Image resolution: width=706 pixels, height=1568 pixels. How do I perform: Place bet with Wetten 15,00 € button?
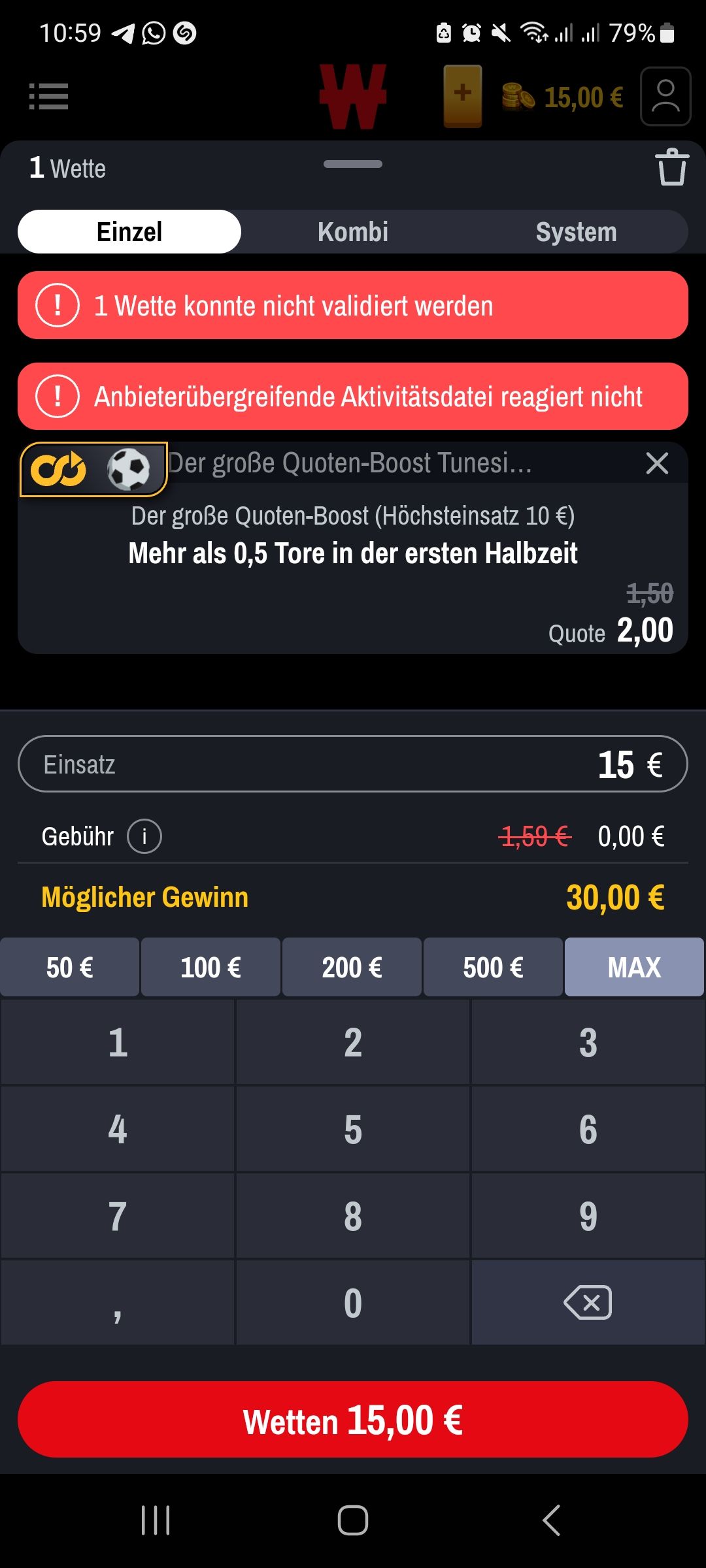tap(353, 1420)
